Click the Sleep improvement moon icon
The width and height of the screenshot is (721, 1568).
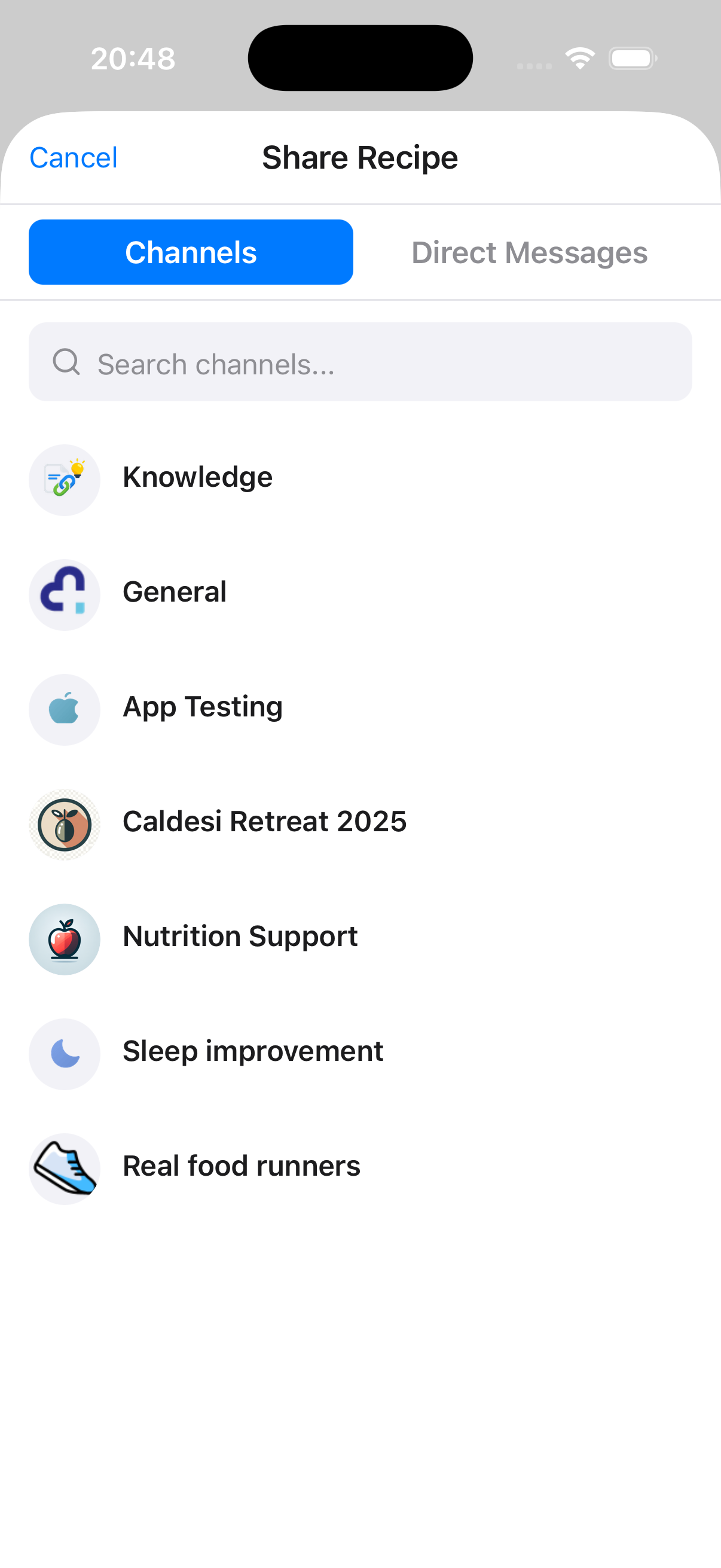(65, 1054)
